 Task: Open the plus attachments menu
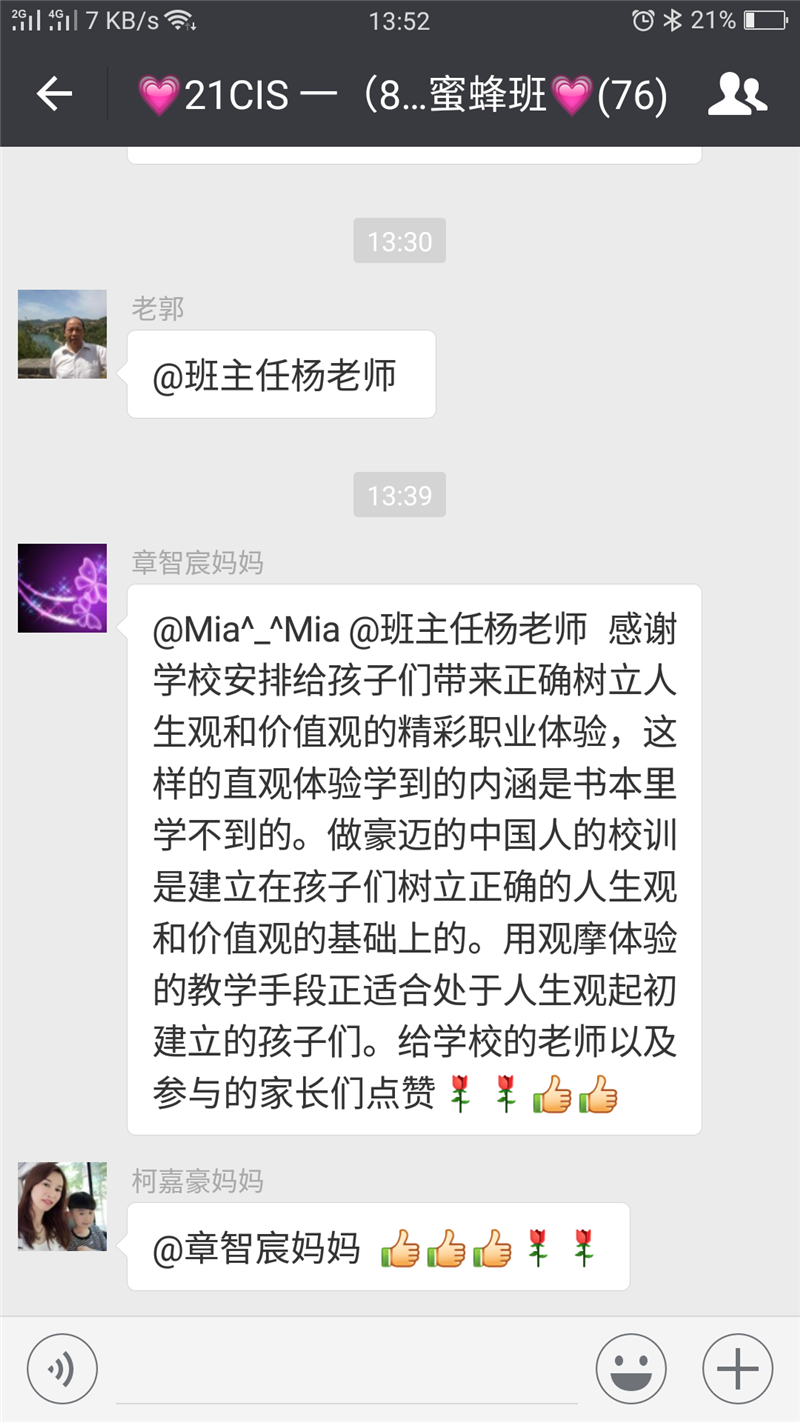click(x=738, y=1369)
